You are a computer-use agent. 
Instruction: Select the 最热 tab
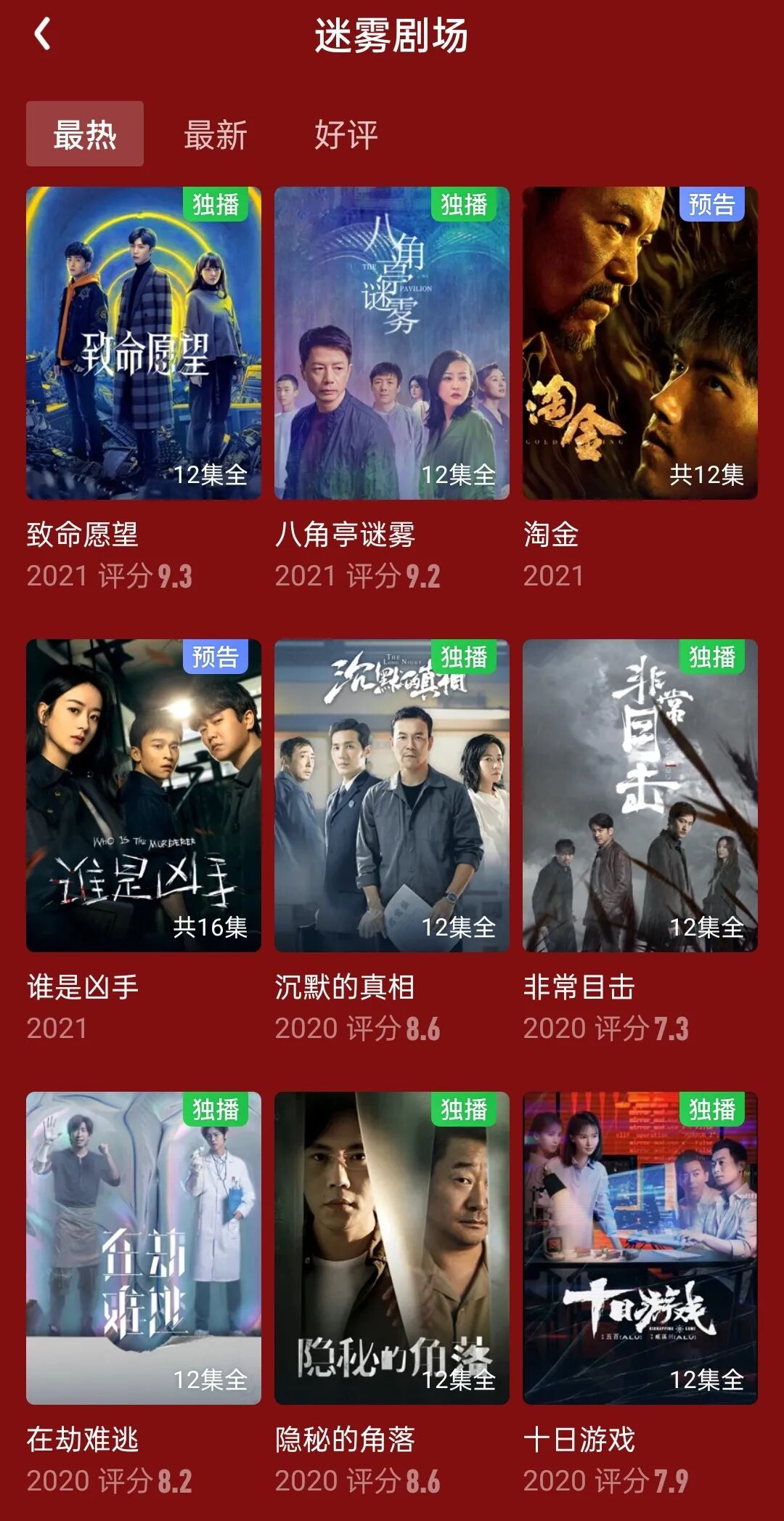coord(85,134)
